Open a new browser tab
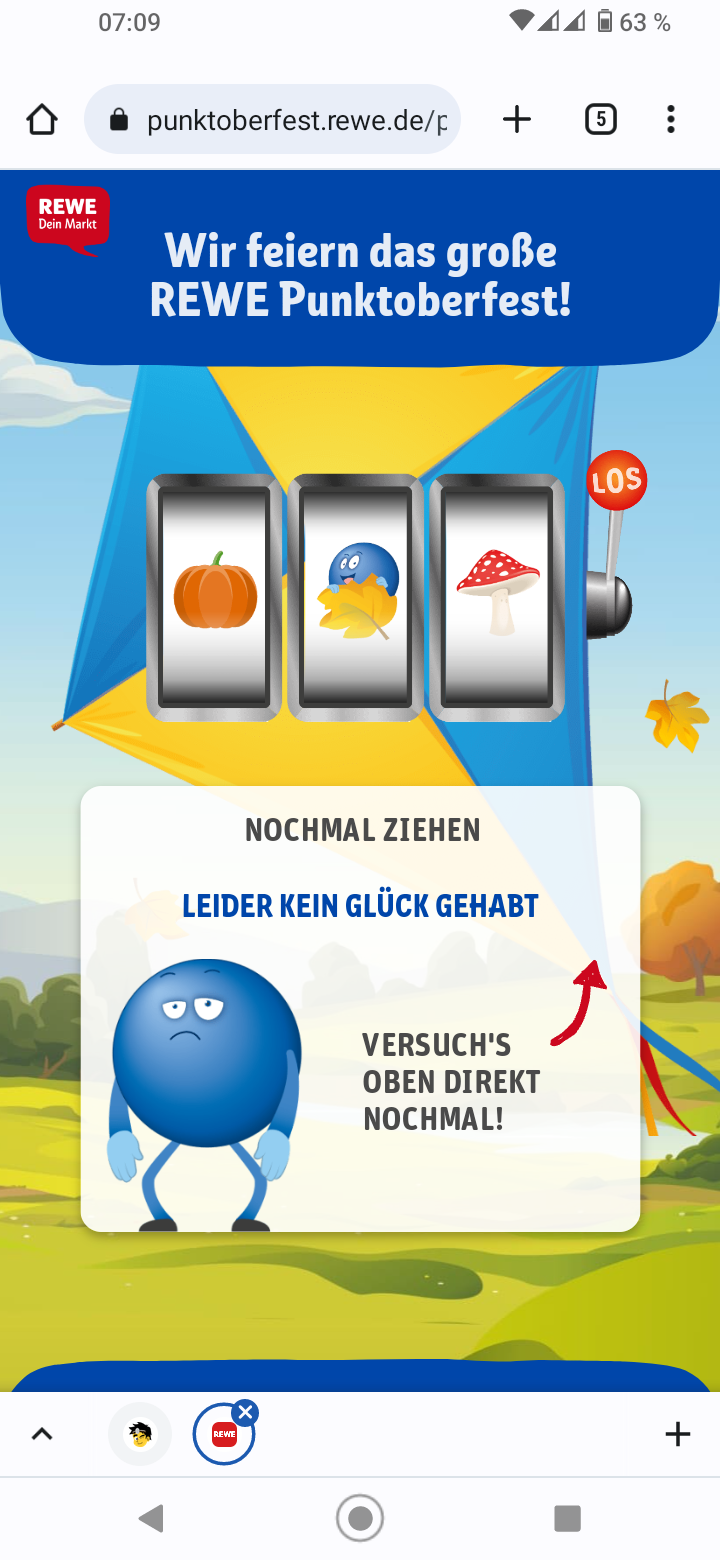The width and height of the screenshot is (720, 1560). 517,120
